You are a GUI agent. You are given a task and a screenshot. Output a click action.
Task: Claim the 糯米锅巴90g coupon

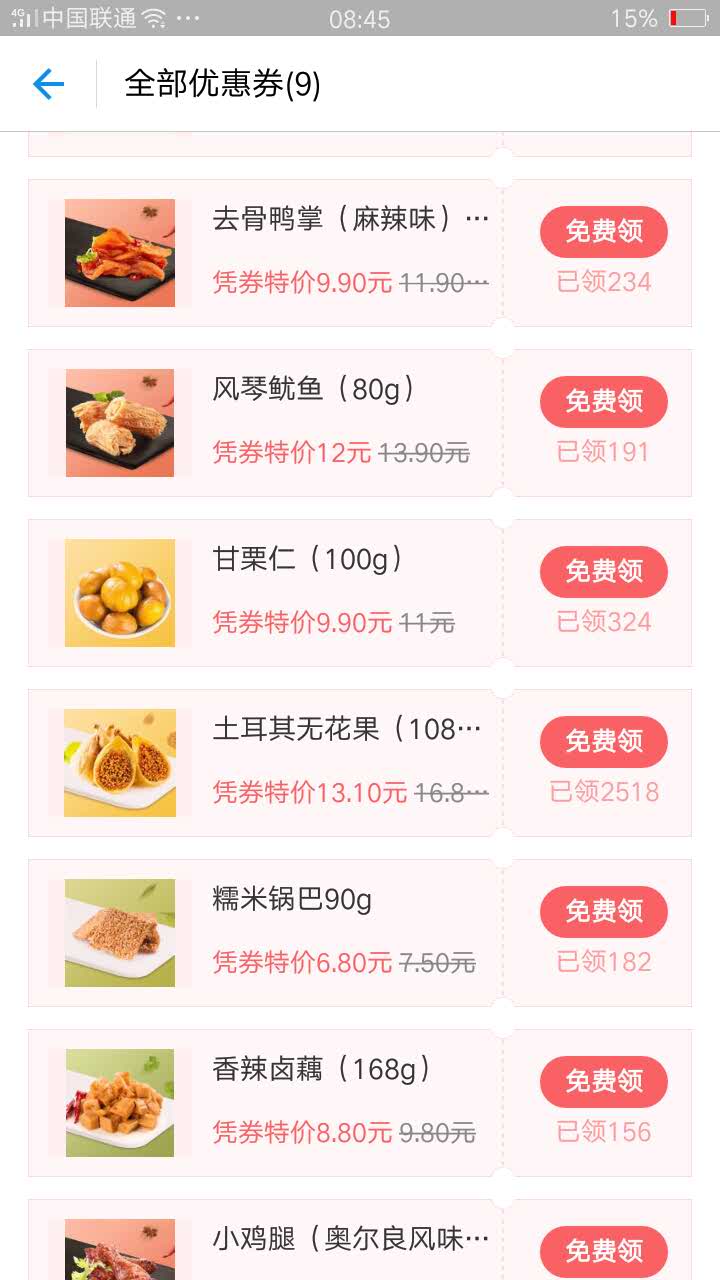[x=603, y=912]
